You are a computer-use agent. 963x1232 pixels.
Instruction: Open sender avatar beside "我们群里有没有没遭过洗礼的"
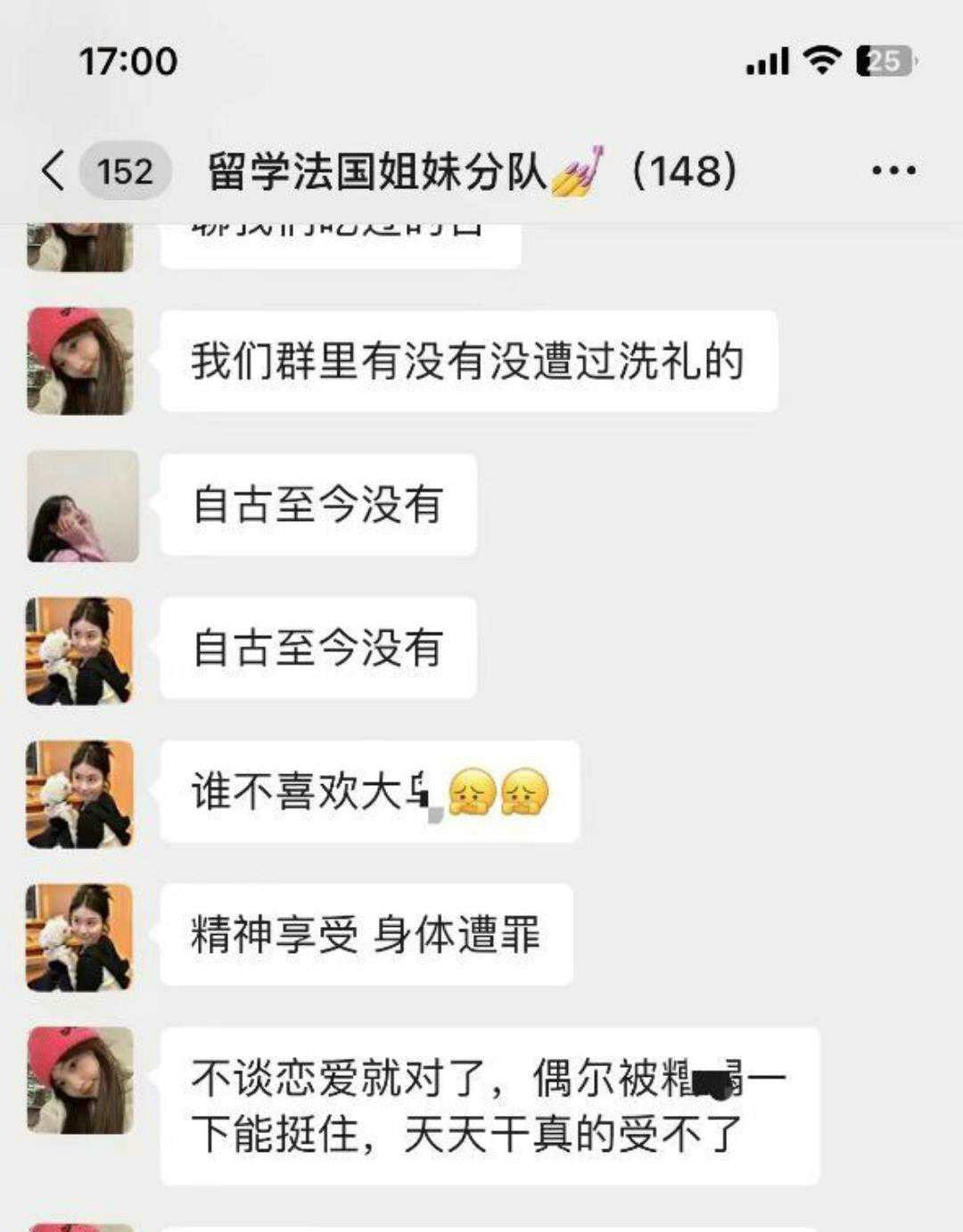click(80, 361)
